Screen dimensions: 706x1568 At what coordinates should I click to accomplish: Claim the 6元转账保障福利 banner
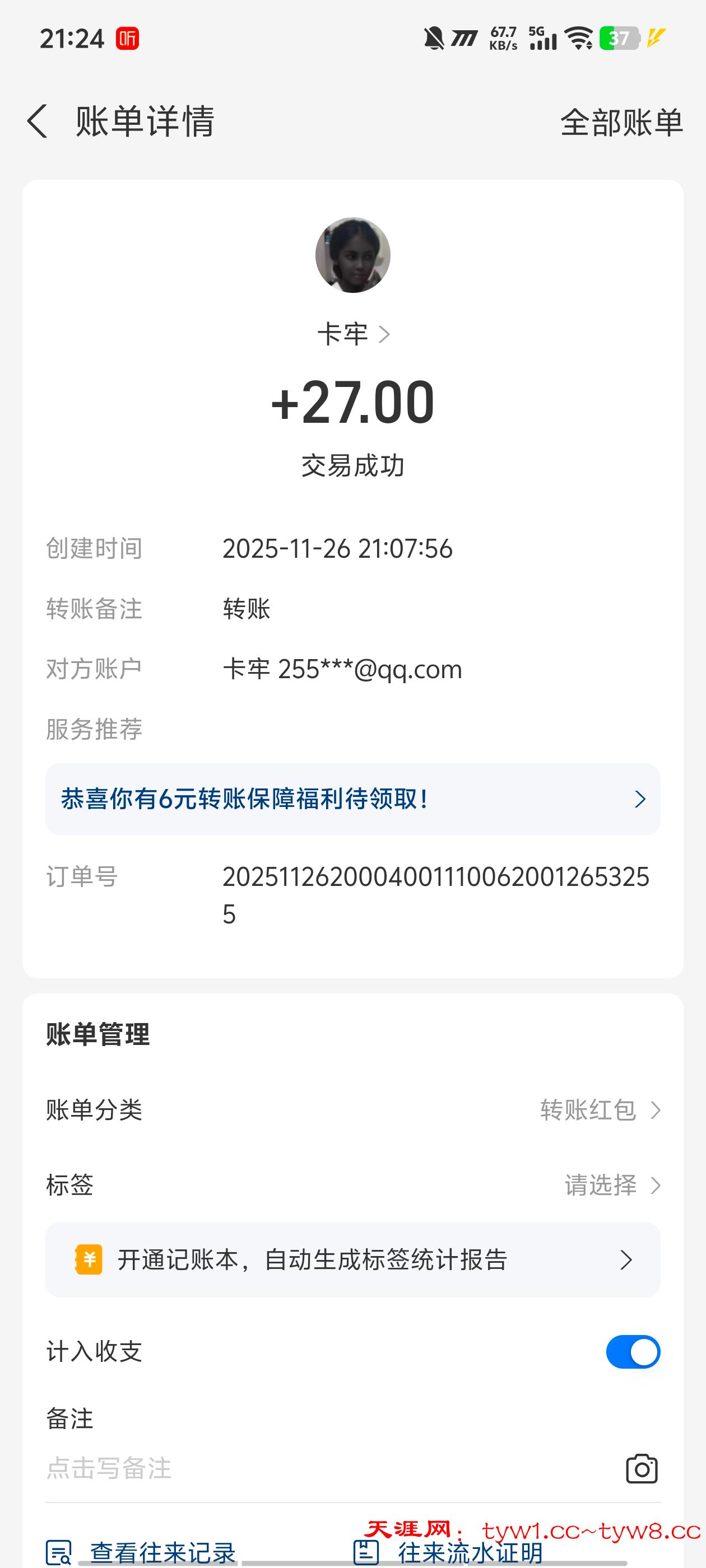(352, 799)
